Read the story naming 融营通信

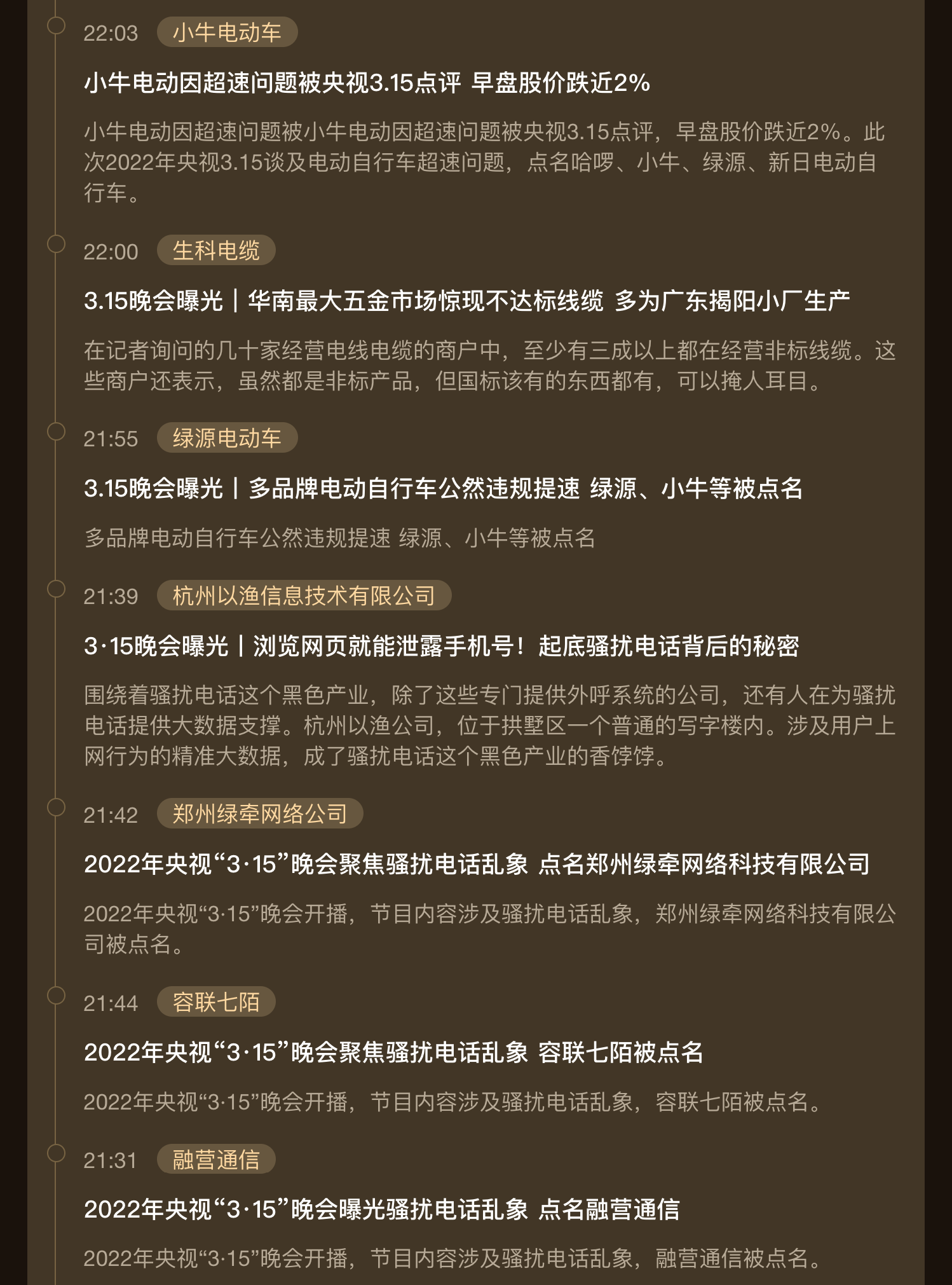pos(381,1210)
